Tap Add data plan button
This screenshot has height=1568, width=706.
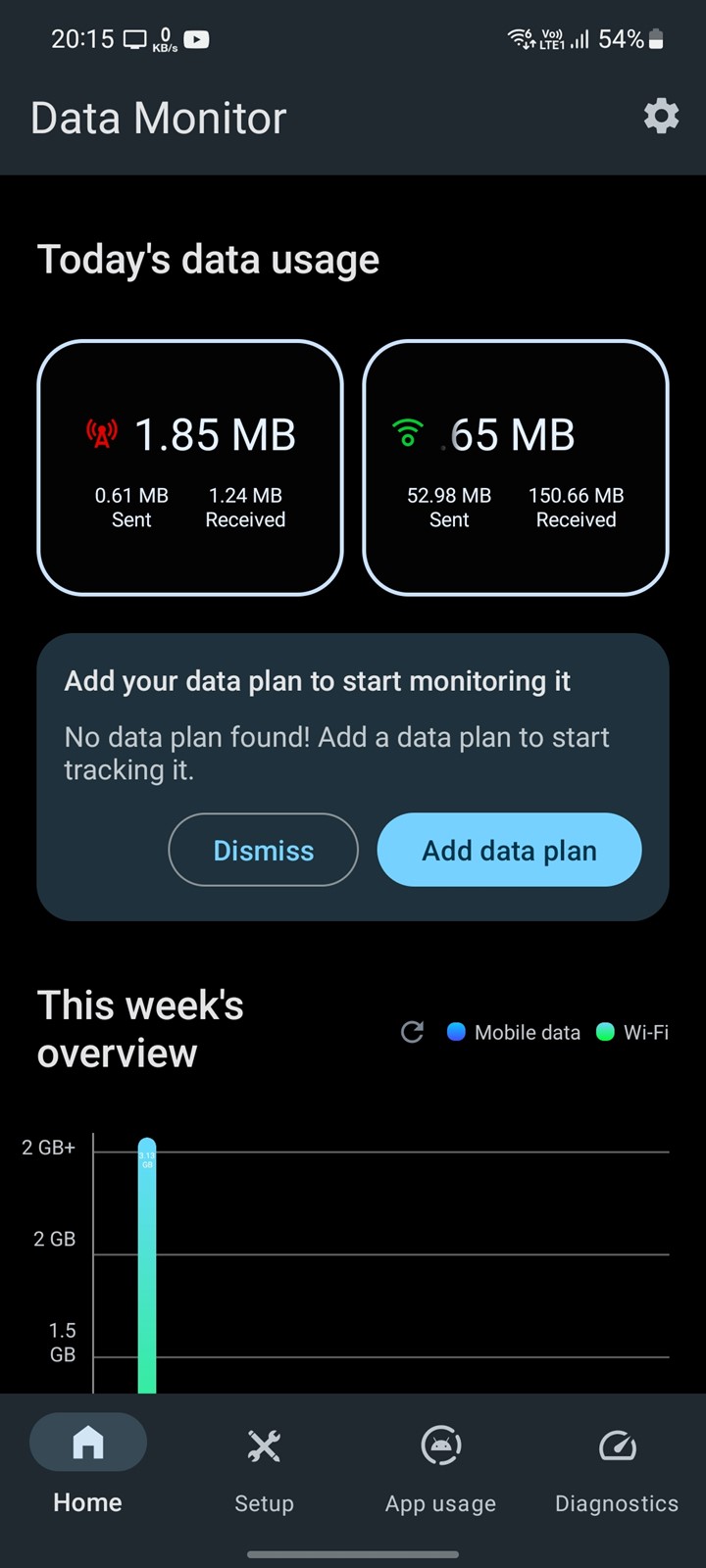point(509,850)
